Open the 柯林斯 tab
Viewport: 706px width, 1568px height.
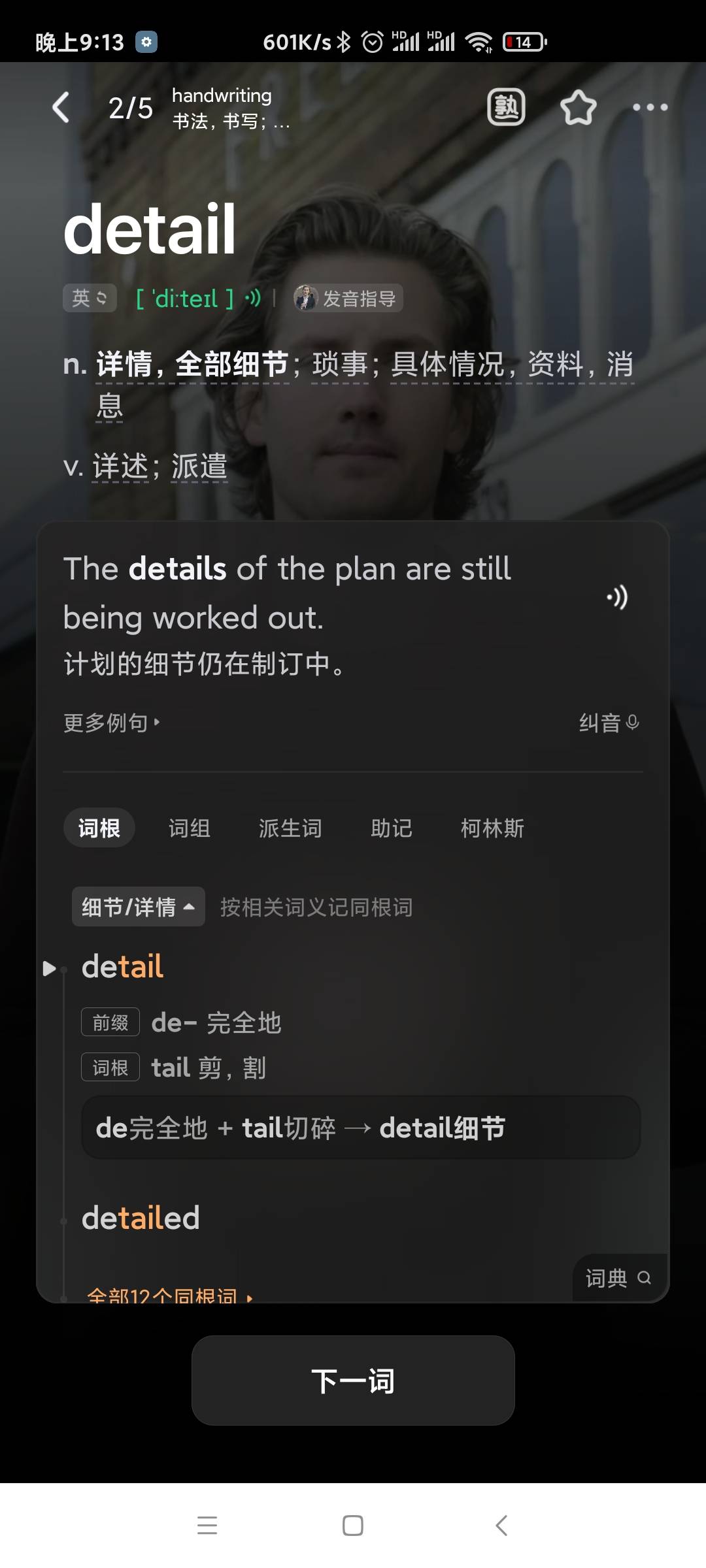(x=492, y=828)
